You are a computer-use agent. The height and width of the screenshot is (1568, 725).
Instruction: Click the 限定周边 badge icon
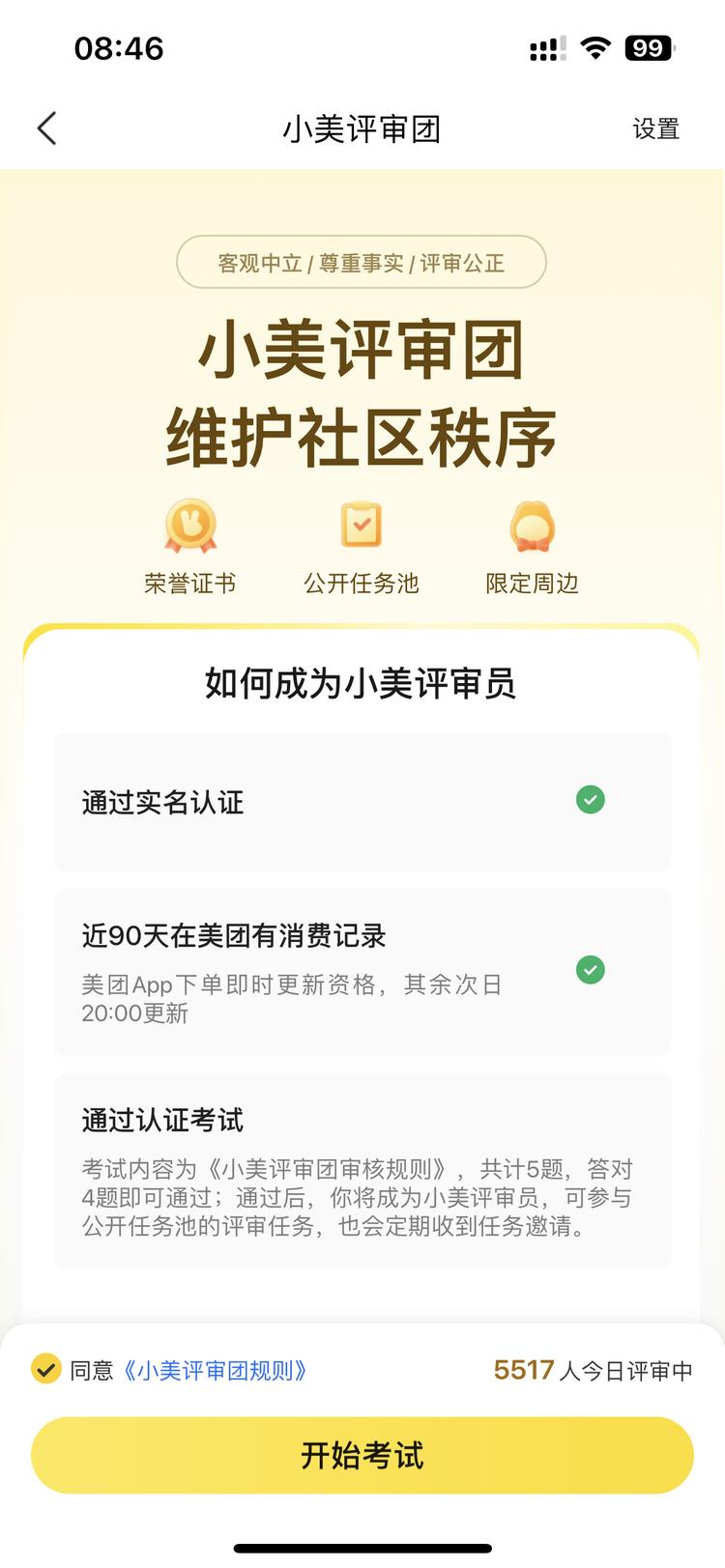[x=532, y=527]
